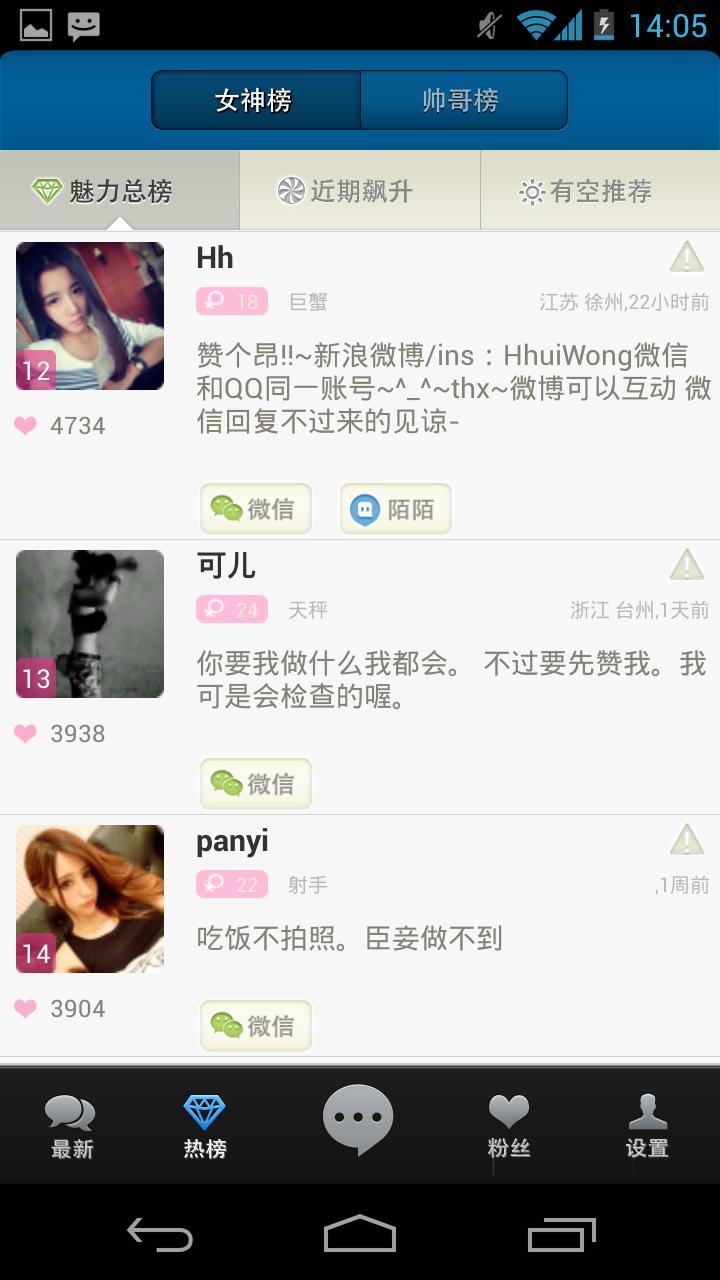Tap the 陌陌 button under Hh
This screenshot has height=1280, width=720.
(x=395, y=509)
